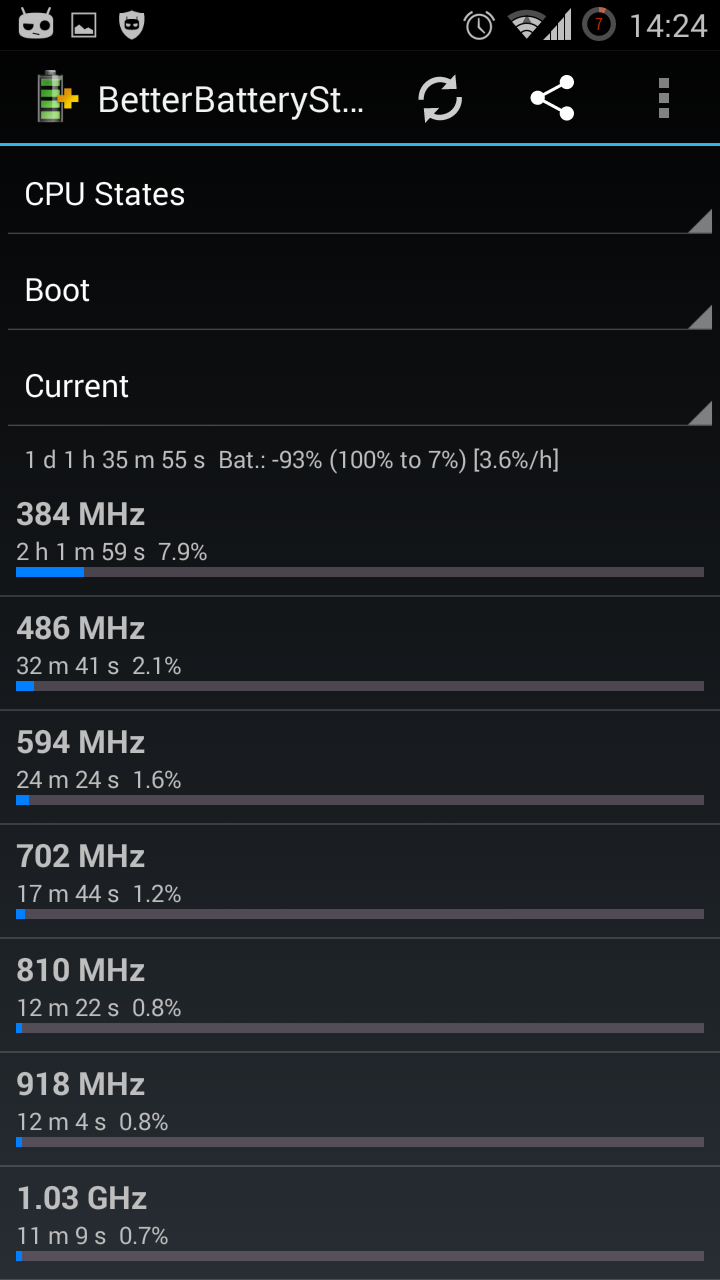
Task: Change the Current reference dropdown
Action: click(x=360, y=386)
